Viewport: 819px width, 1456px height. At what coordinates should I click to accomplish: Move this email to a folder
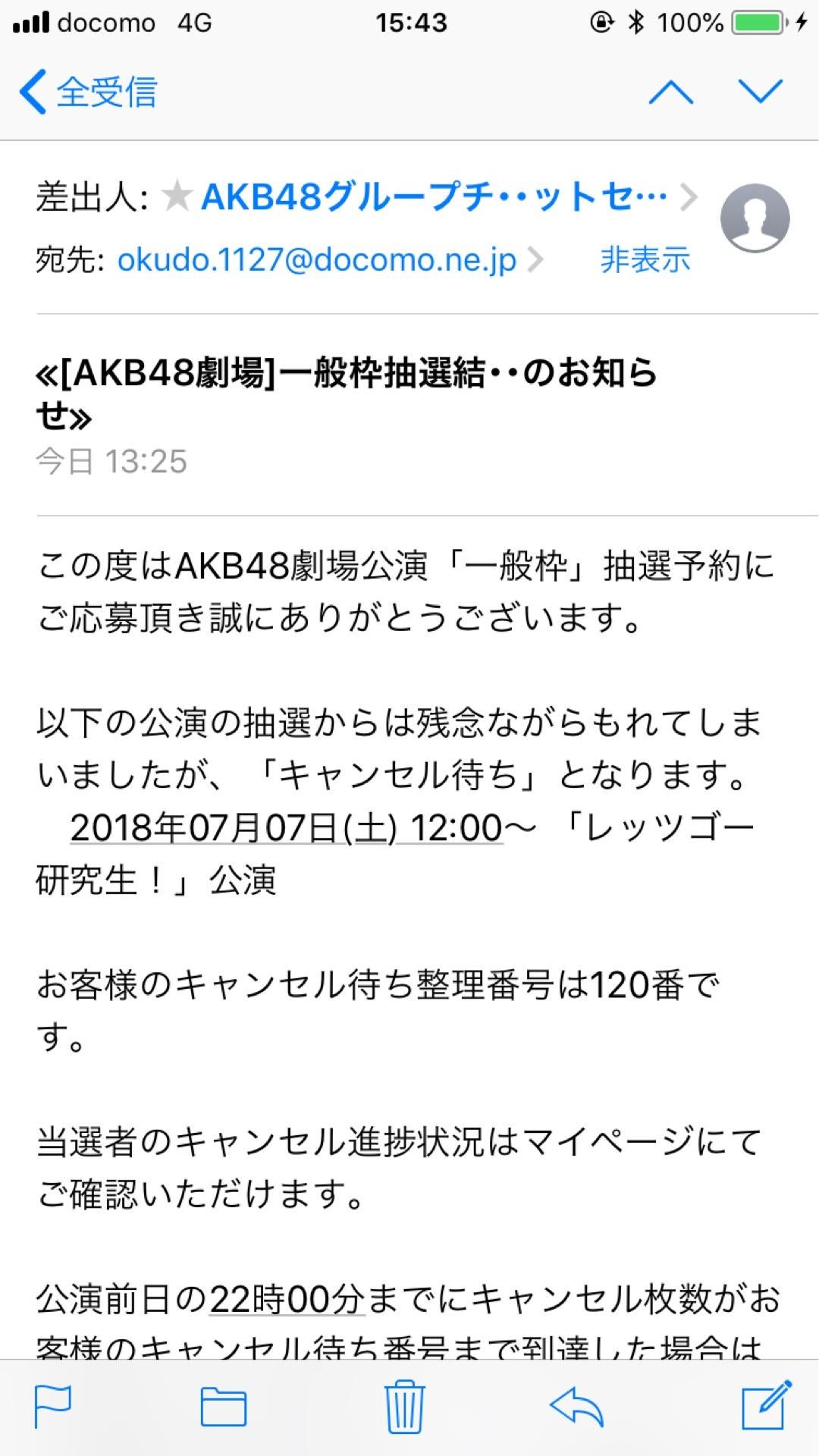[223, 1407]
